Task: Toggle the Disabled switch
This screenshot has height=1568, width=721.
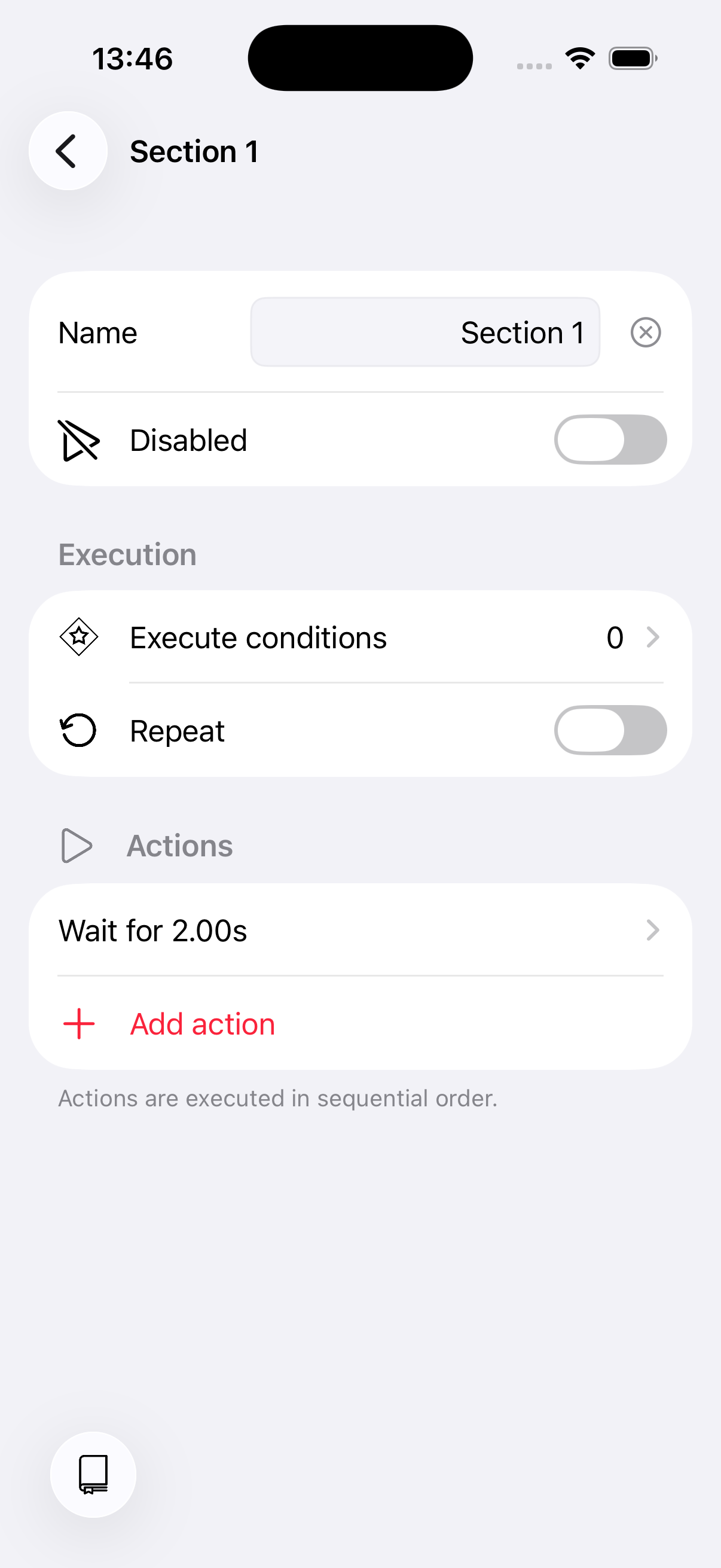Action: point(610,440)
